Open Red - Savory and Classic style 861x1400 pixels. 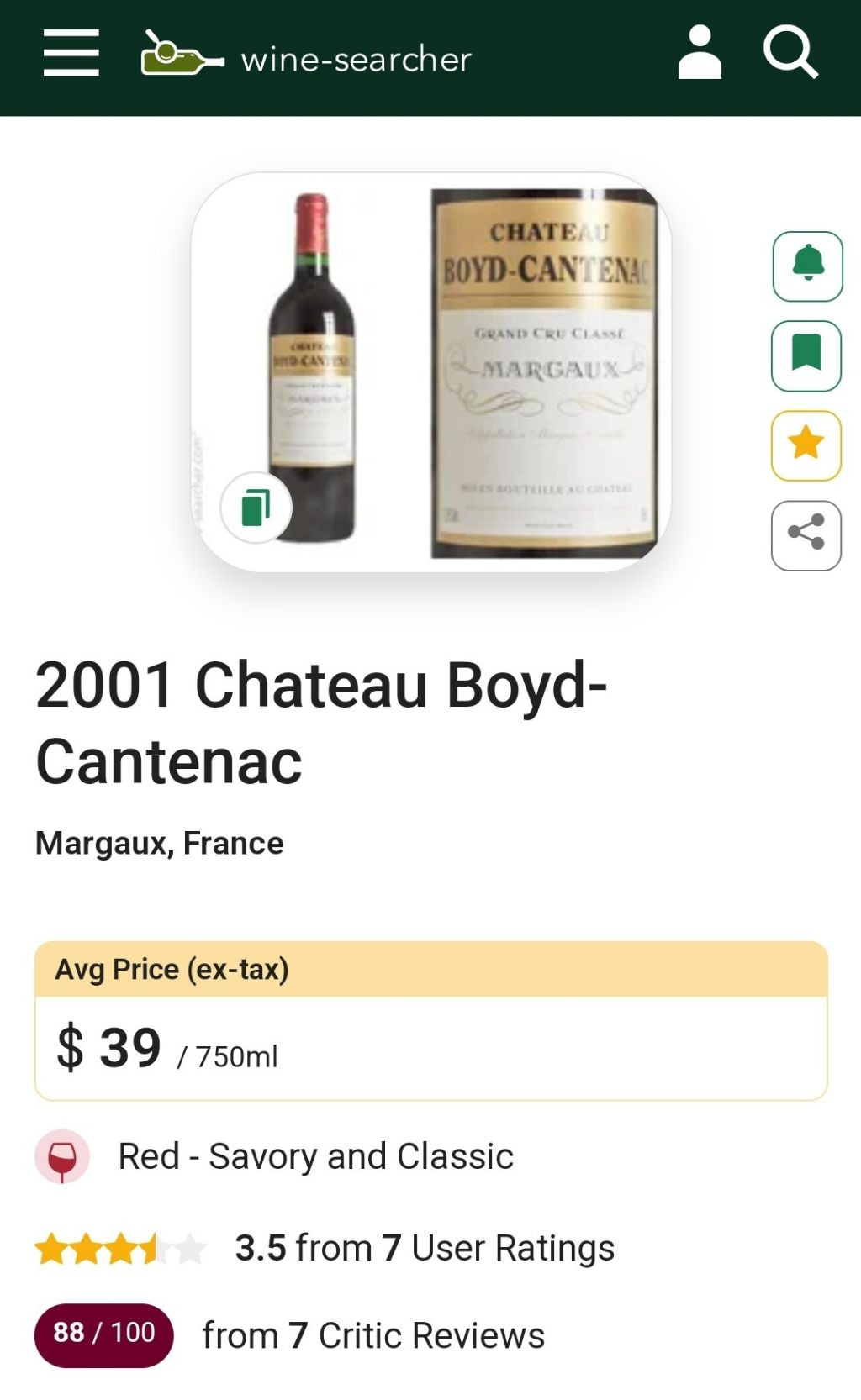point(315,1156)
